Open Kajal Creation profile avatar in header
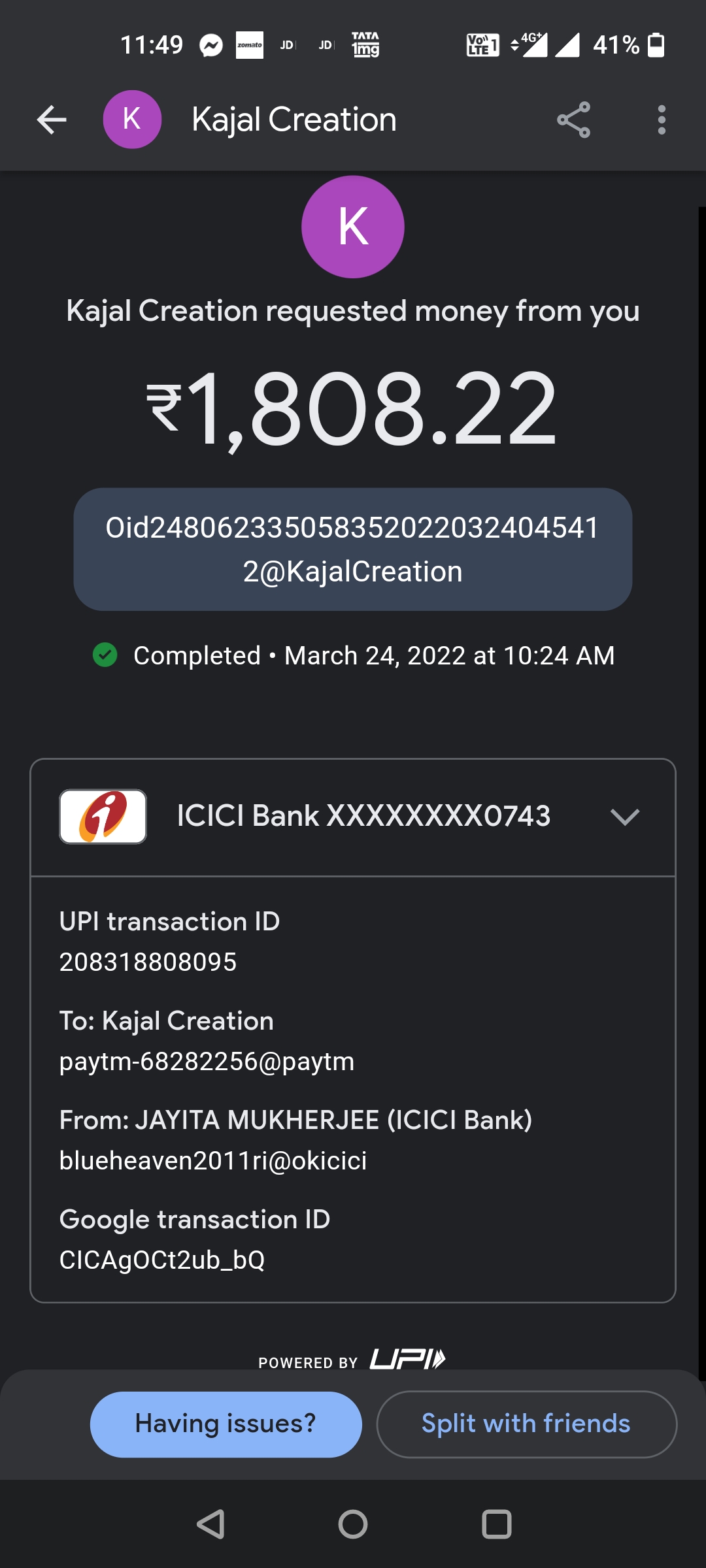Image resolution: width=706 pixels, height=1568 pixels. [x=132, y=120]
